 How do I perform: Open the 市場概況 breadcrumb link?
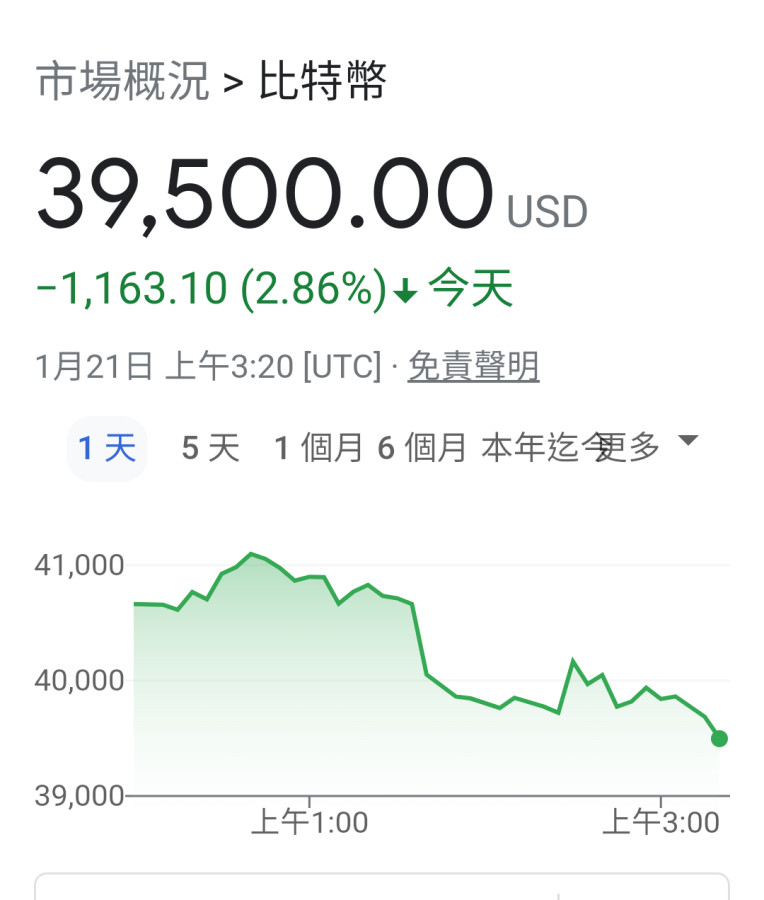(123, 82)
